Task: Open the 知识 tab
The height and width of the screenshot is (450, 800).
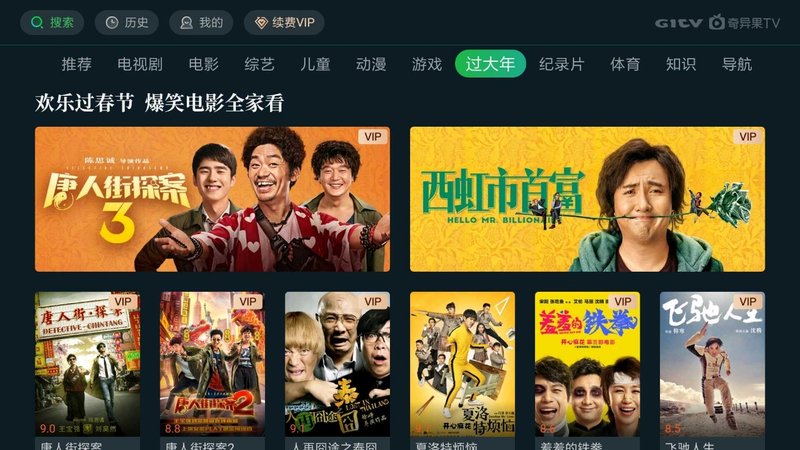Action: [x=681, y=64]
